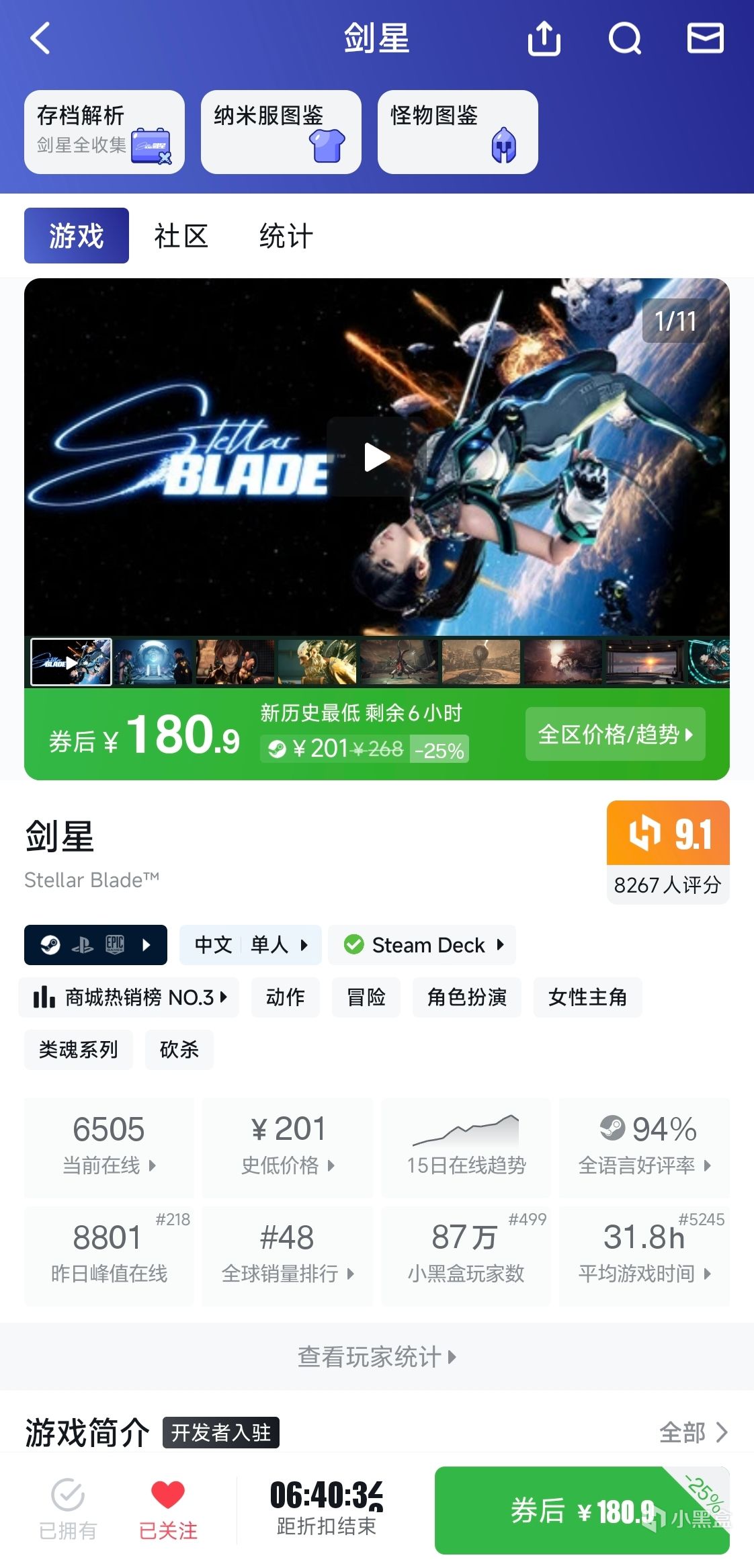View 全区价格/趋势 price trends
Image resolution: width=754 pixels, height=1568 pixels.
pos(615,734)
